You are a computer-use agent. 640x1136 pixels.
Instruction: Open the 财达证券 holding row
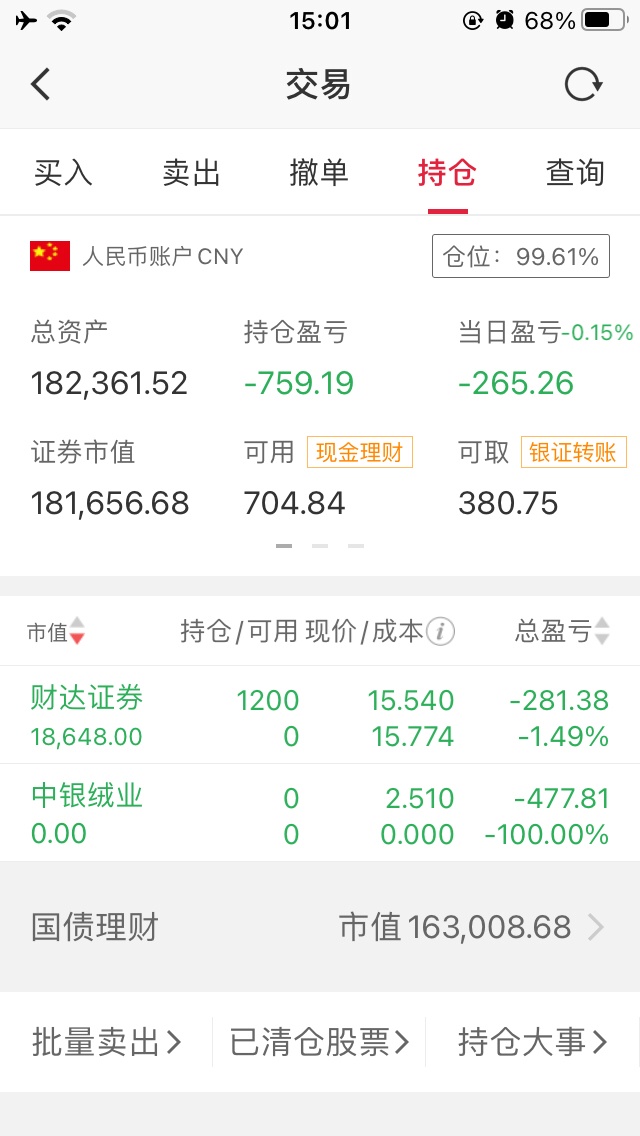pos(320,716)
